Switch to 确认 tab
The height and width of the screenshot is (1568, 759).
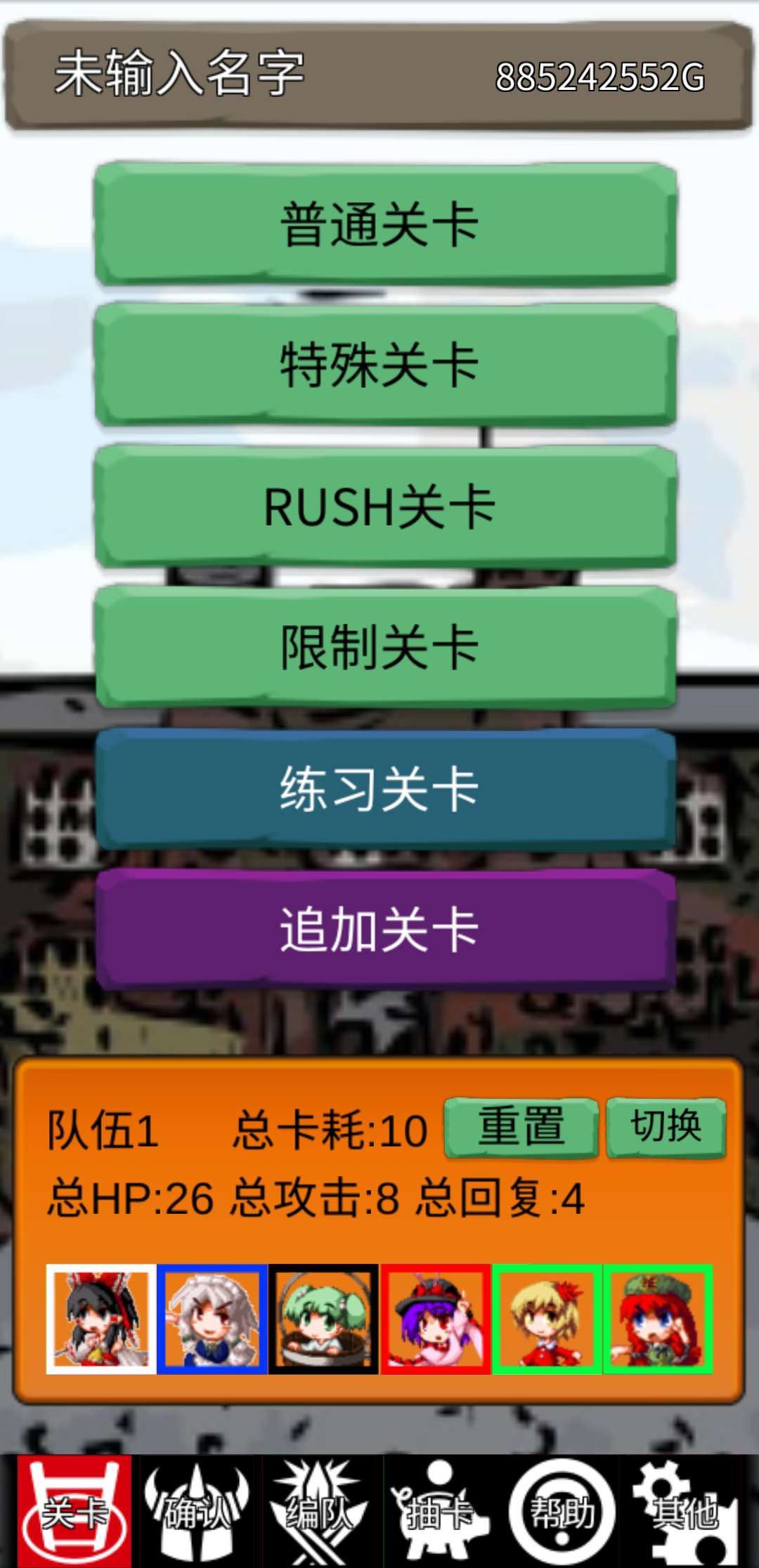tap(197, 1512)
